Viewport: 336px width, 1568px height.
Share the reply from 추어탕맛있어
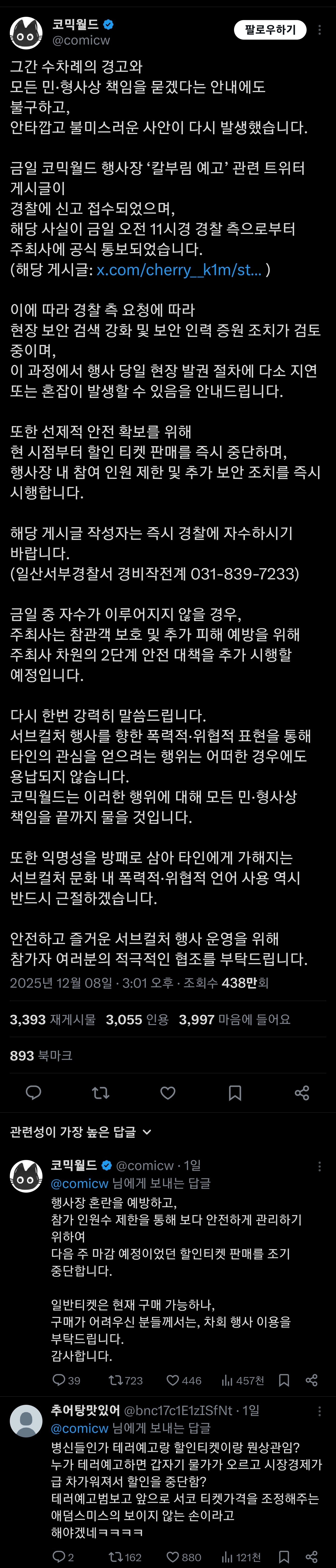312,1556
